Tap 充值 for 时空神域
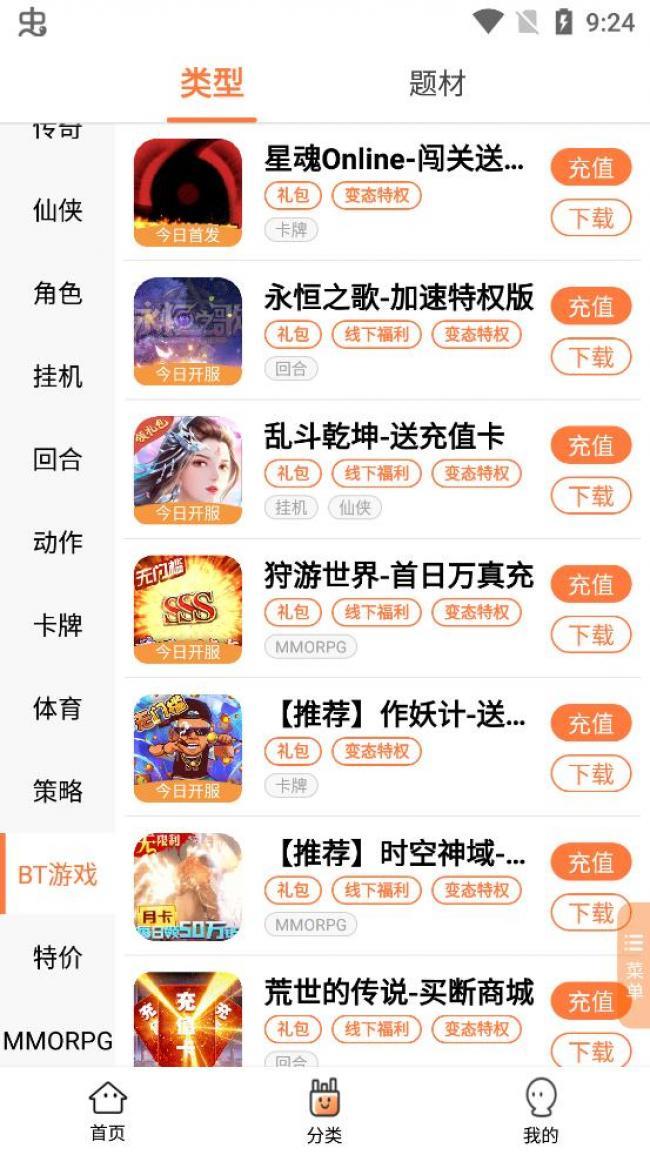 [590, 863]
